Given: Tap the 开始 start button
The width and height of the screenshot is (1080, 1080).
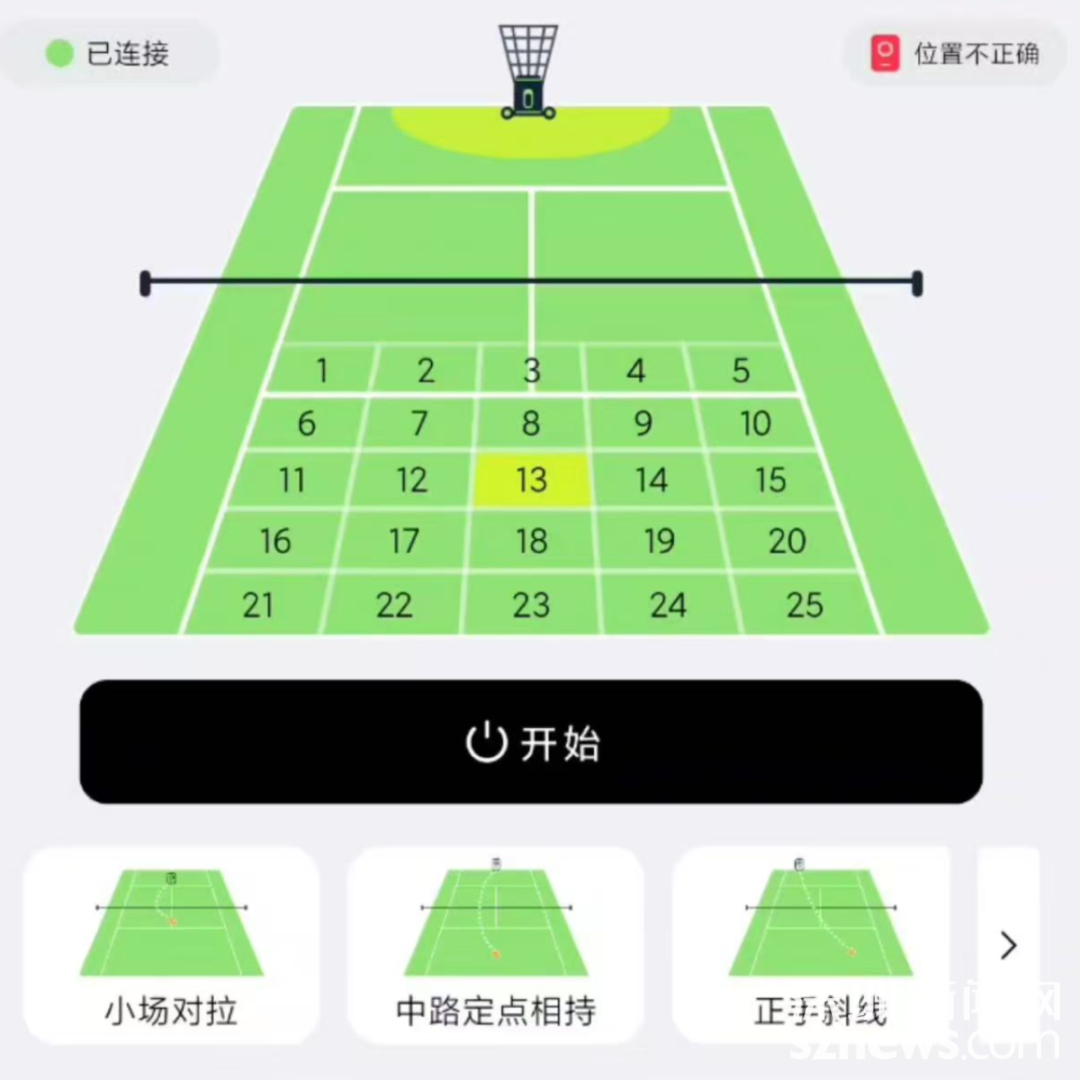Looking at the screenshot, I should tap(531, 742).
